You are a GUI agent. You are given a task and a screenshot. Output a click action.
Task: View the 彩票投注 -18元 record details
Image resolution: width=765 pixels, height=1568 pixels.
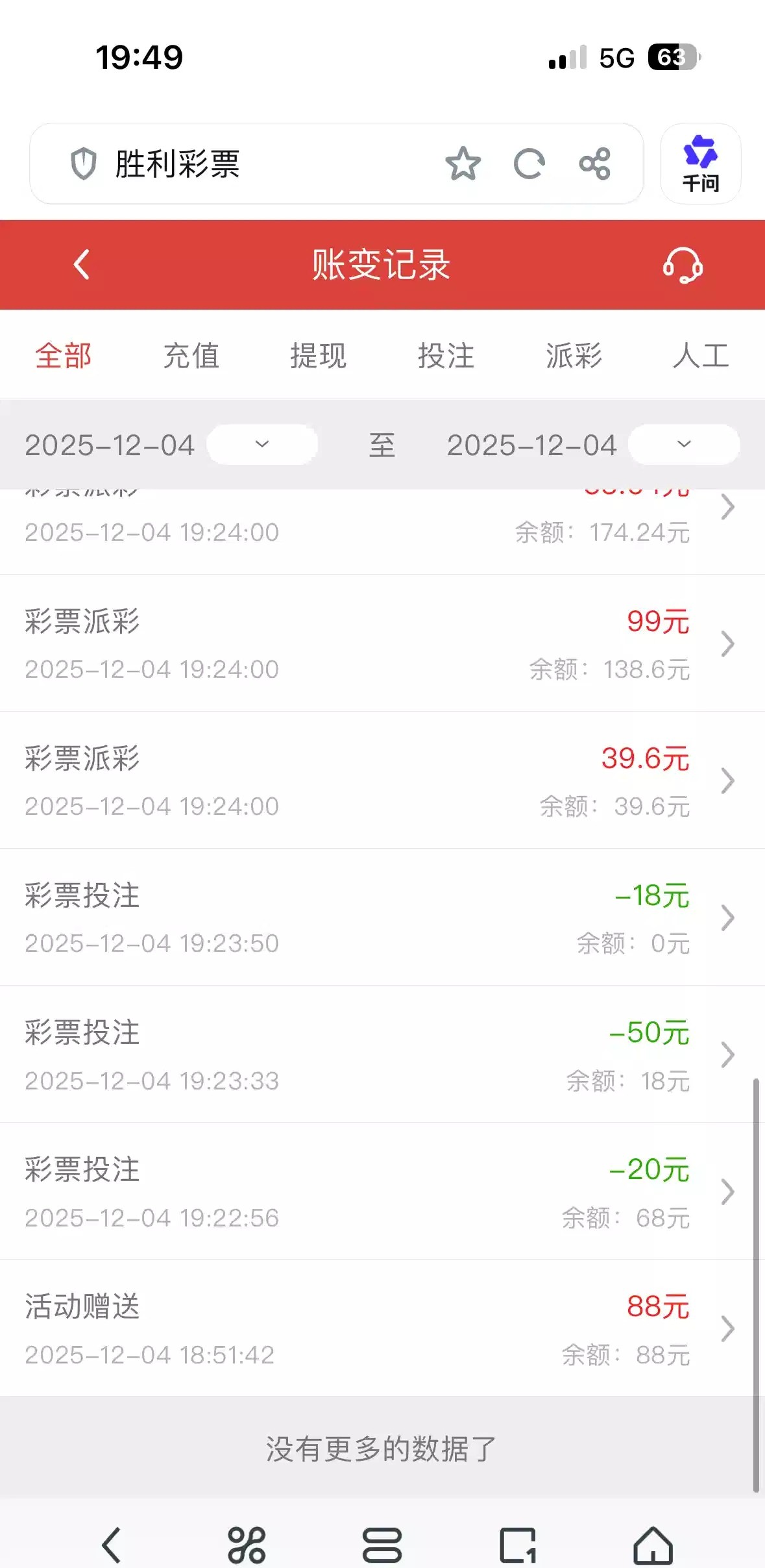(x=382, y=917)
